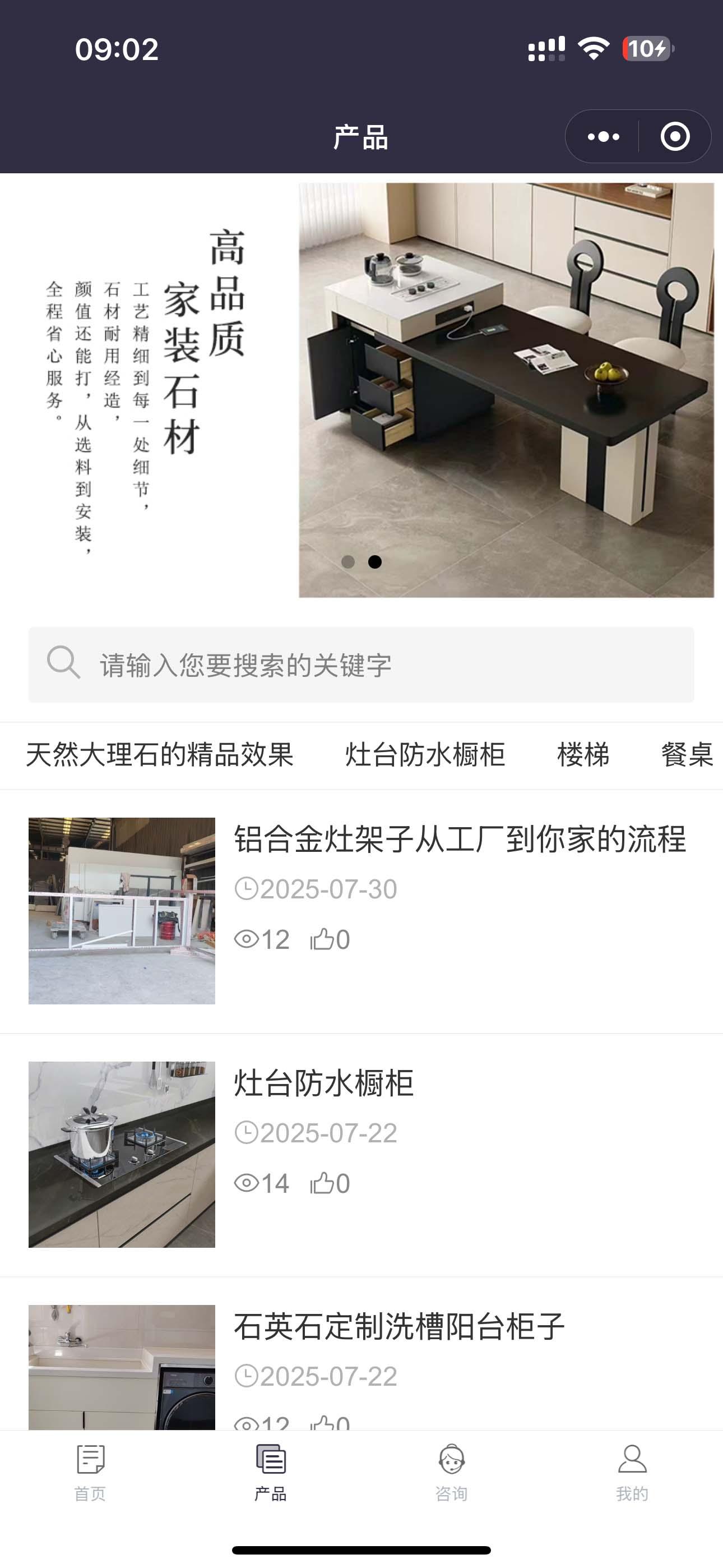723x1568 pixels.
Task: Choose the 餐桌 category tab
Action: [687, 755]
